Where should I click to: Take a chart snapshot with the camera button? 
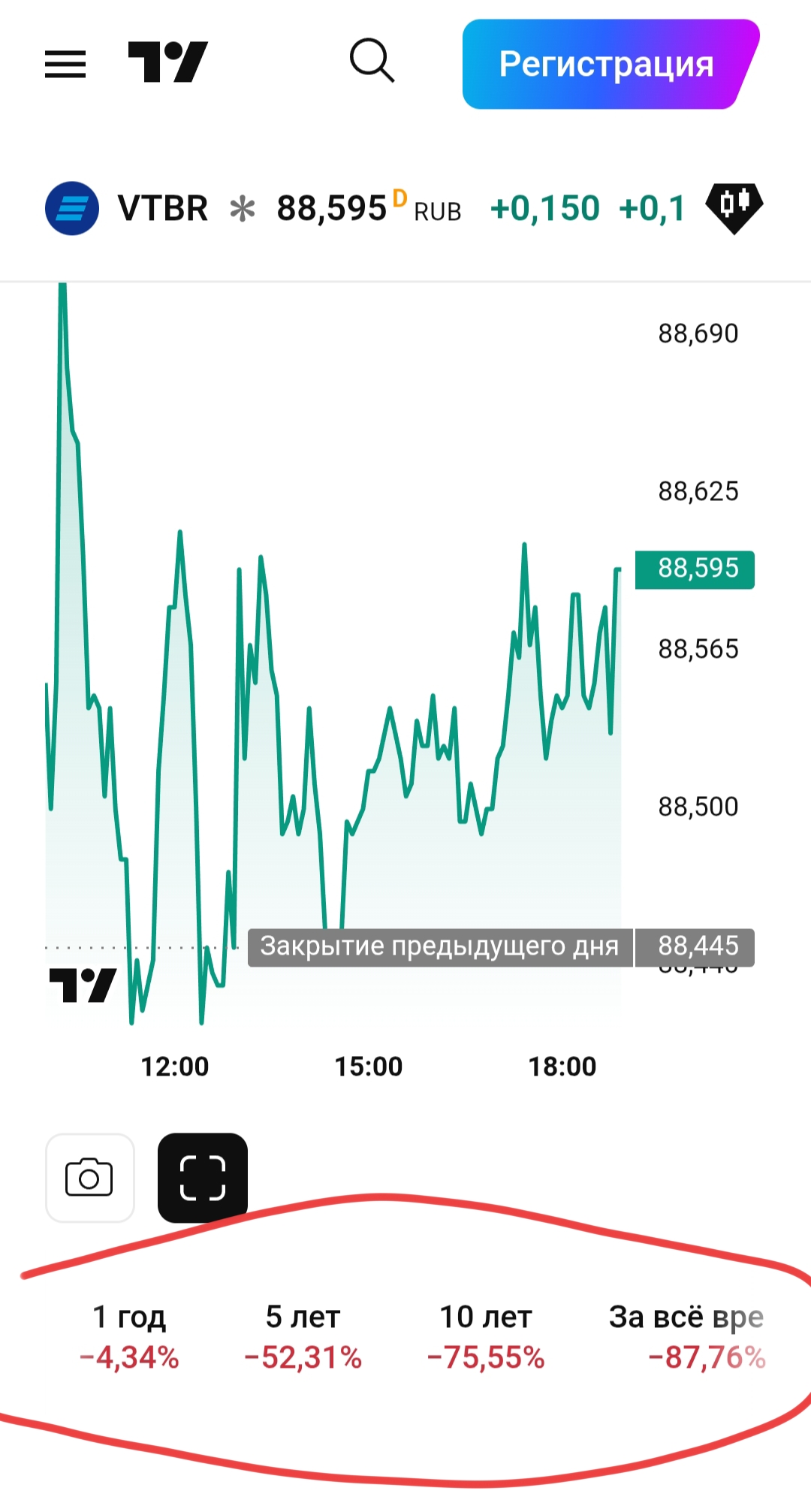90,1178
